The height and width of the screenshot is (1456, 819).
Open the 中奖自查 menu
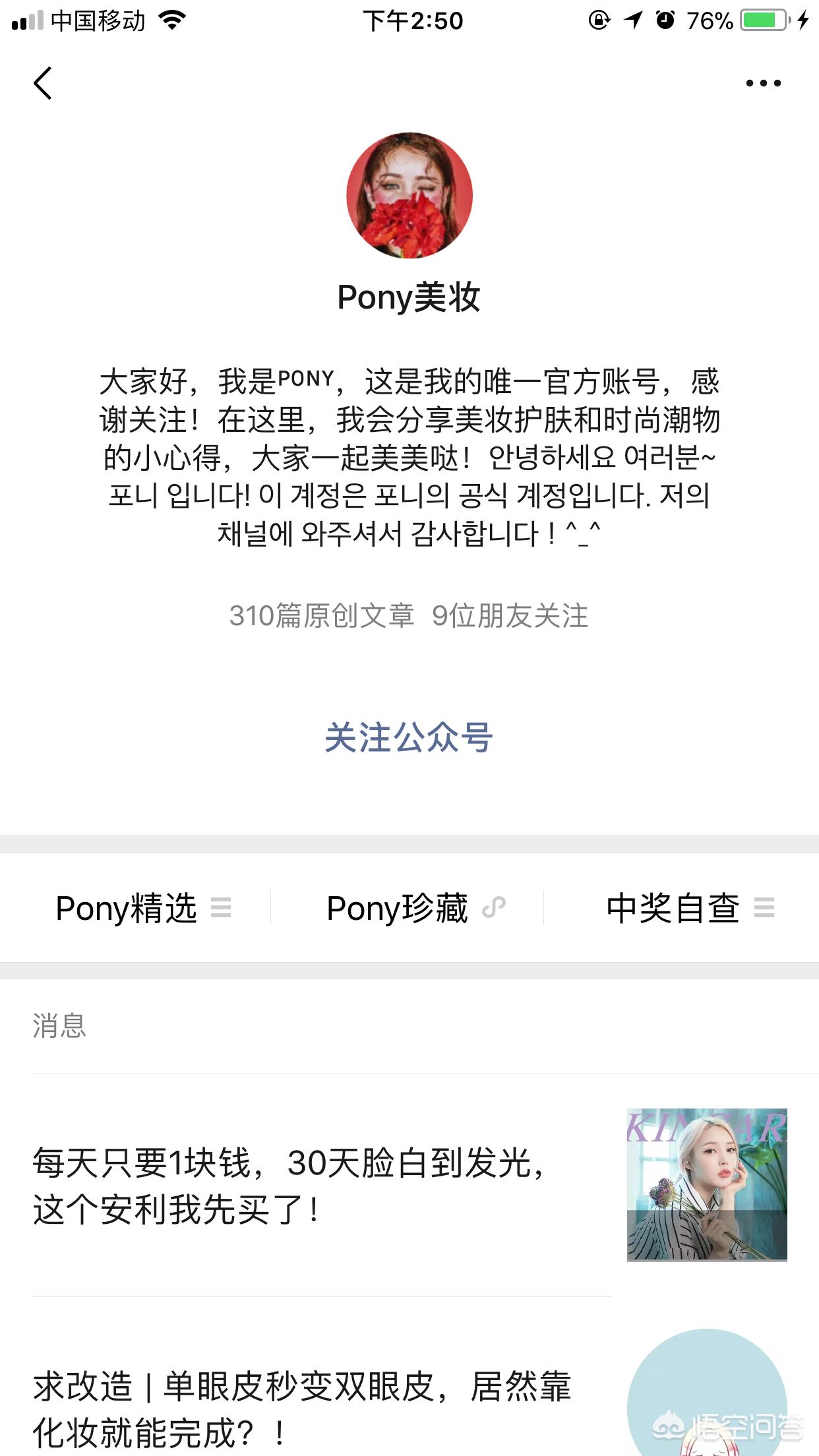688,908
